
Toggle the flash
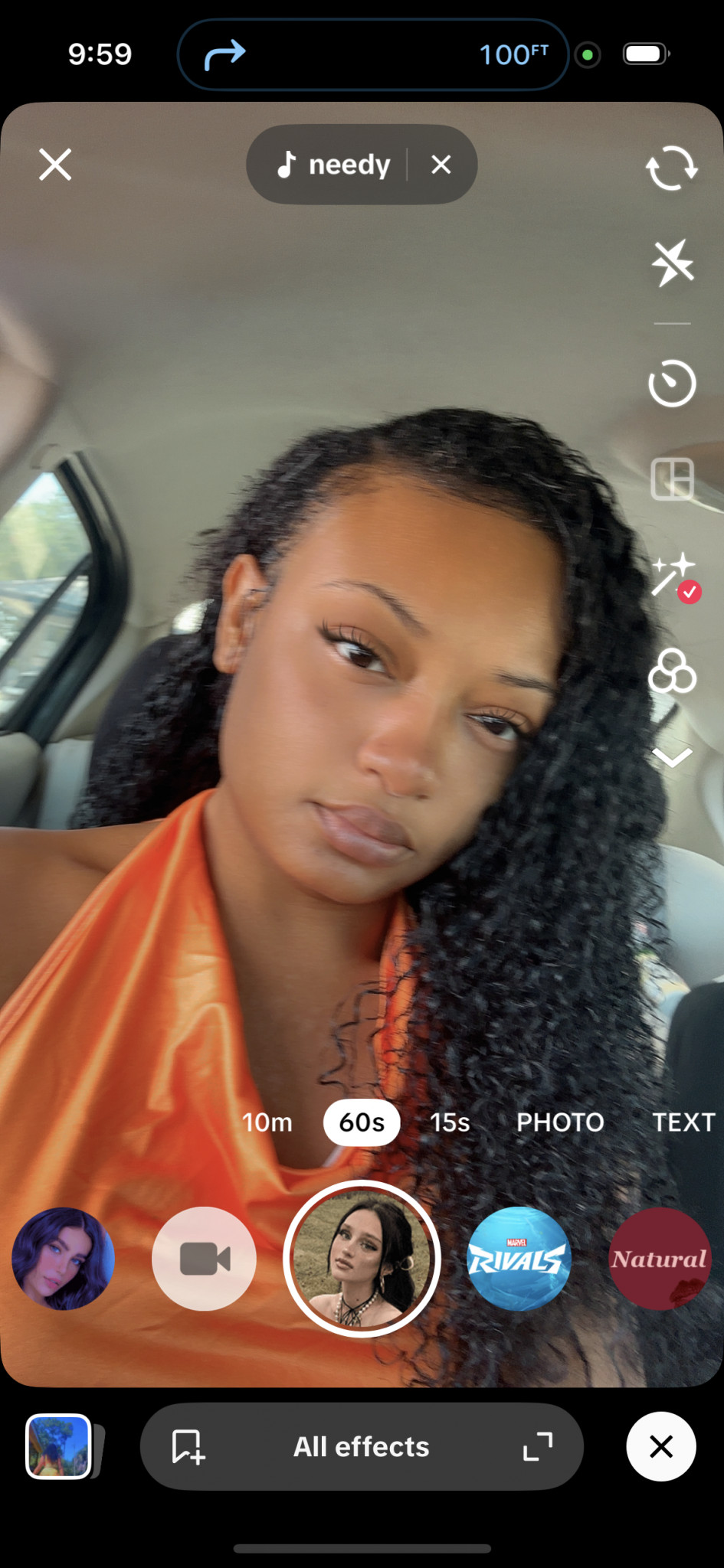(x=672, y=263)
